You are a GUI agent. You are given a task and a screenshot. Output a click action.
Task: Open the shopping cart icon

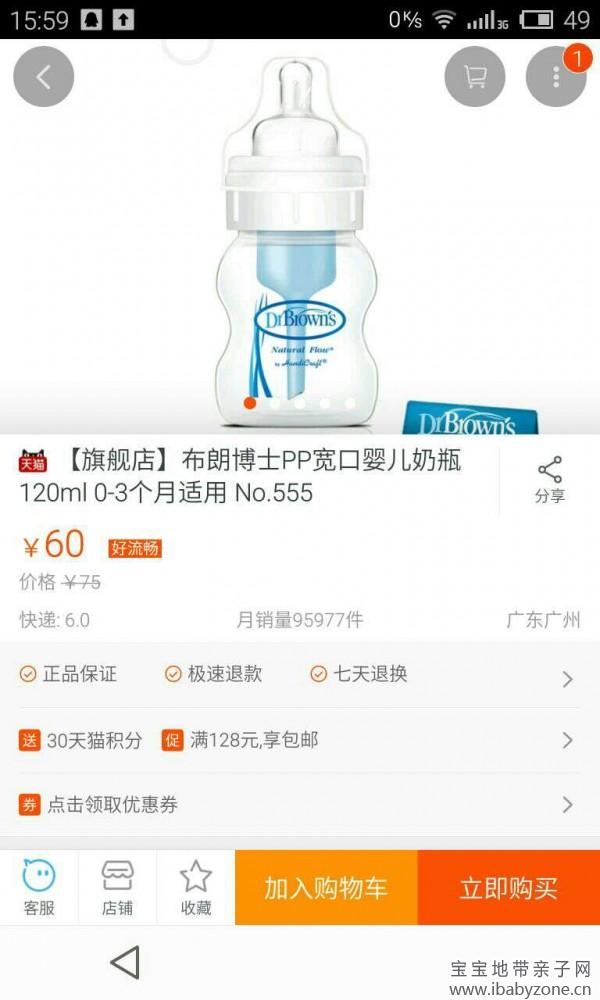tap(475, 77)
